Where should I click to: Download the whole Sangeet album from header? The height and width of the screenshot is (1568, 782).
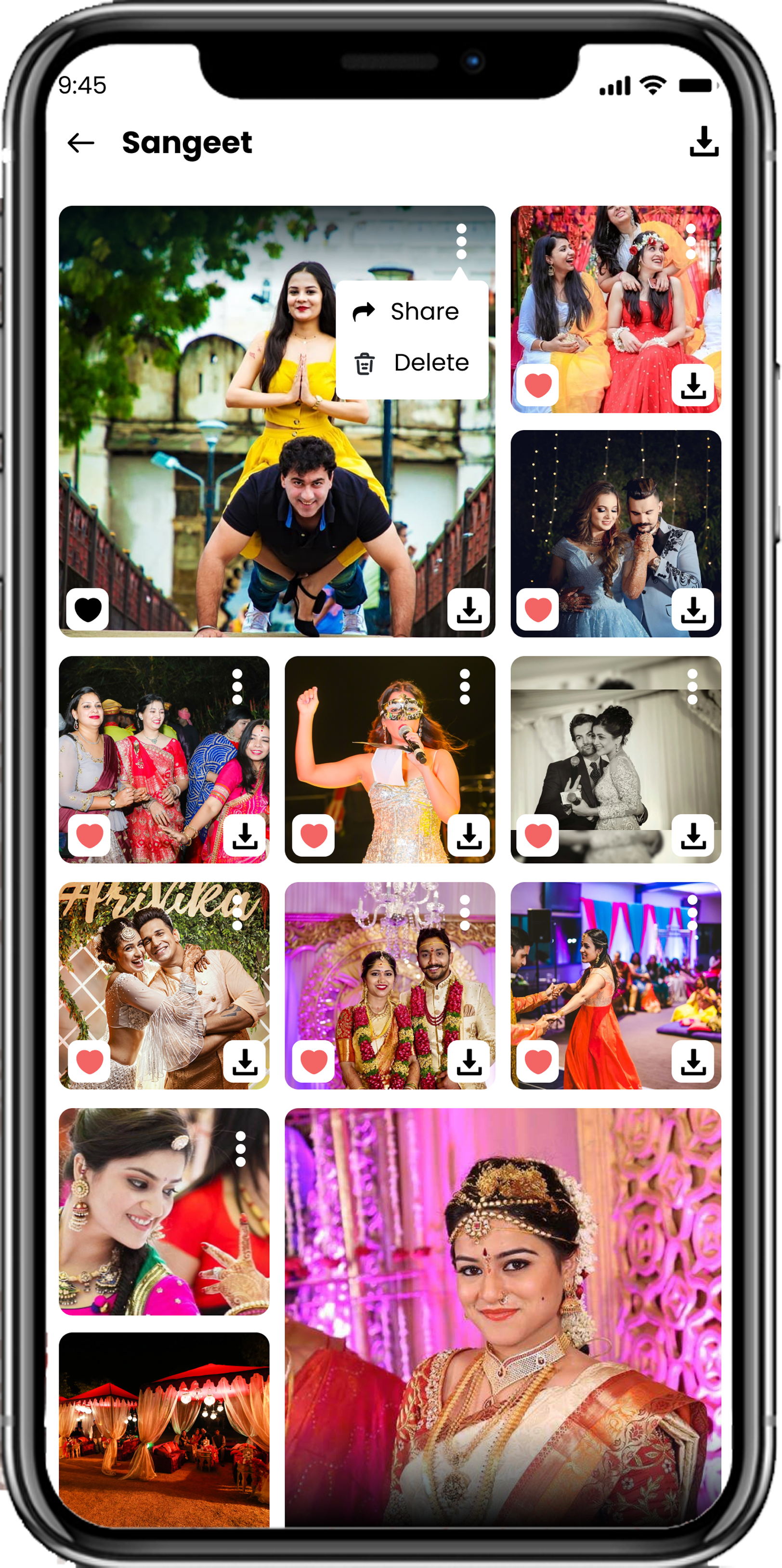tap(704, 142)
